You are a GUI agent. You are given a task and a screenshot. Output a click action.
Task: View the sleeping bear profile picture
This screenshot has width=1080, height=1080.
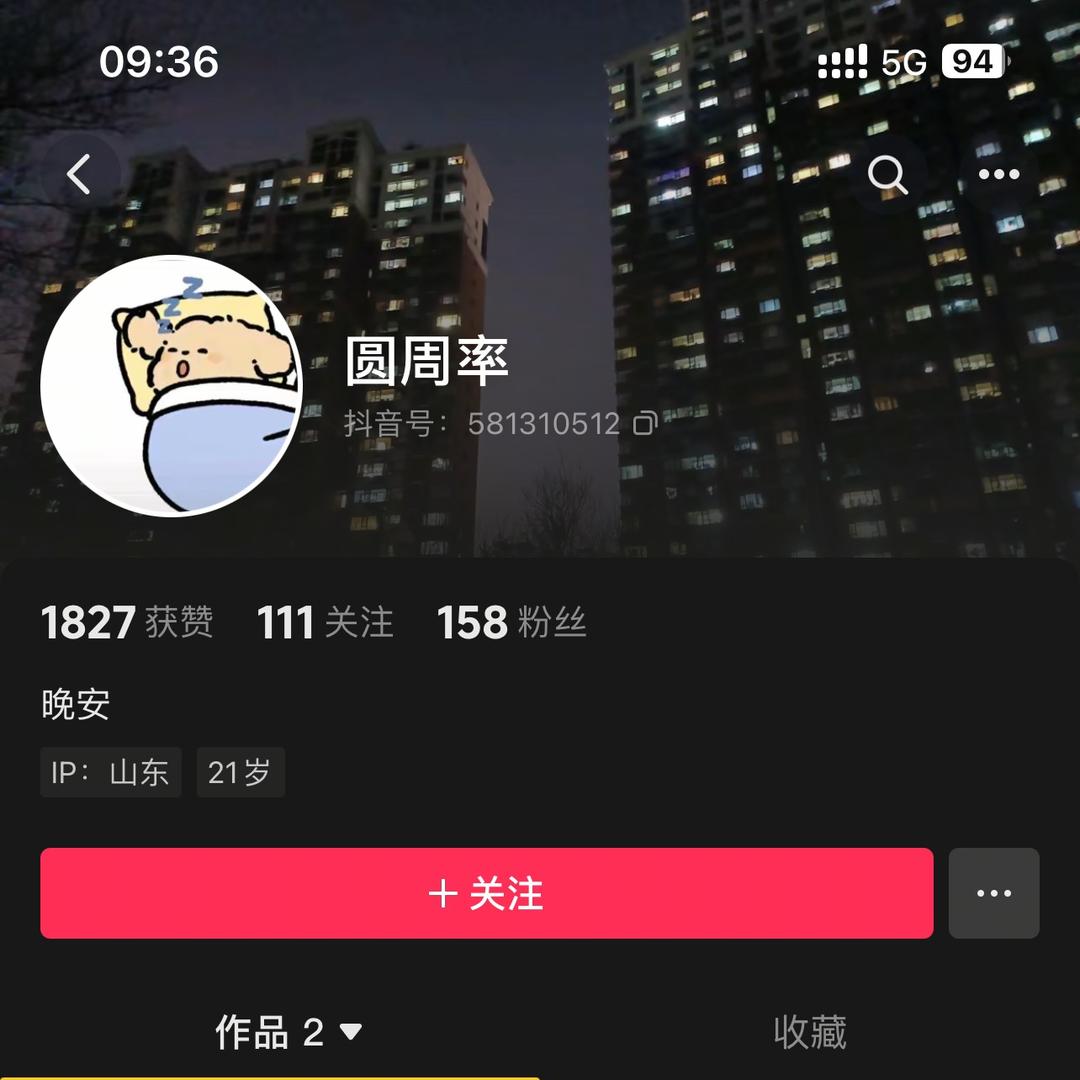[171, 385]
